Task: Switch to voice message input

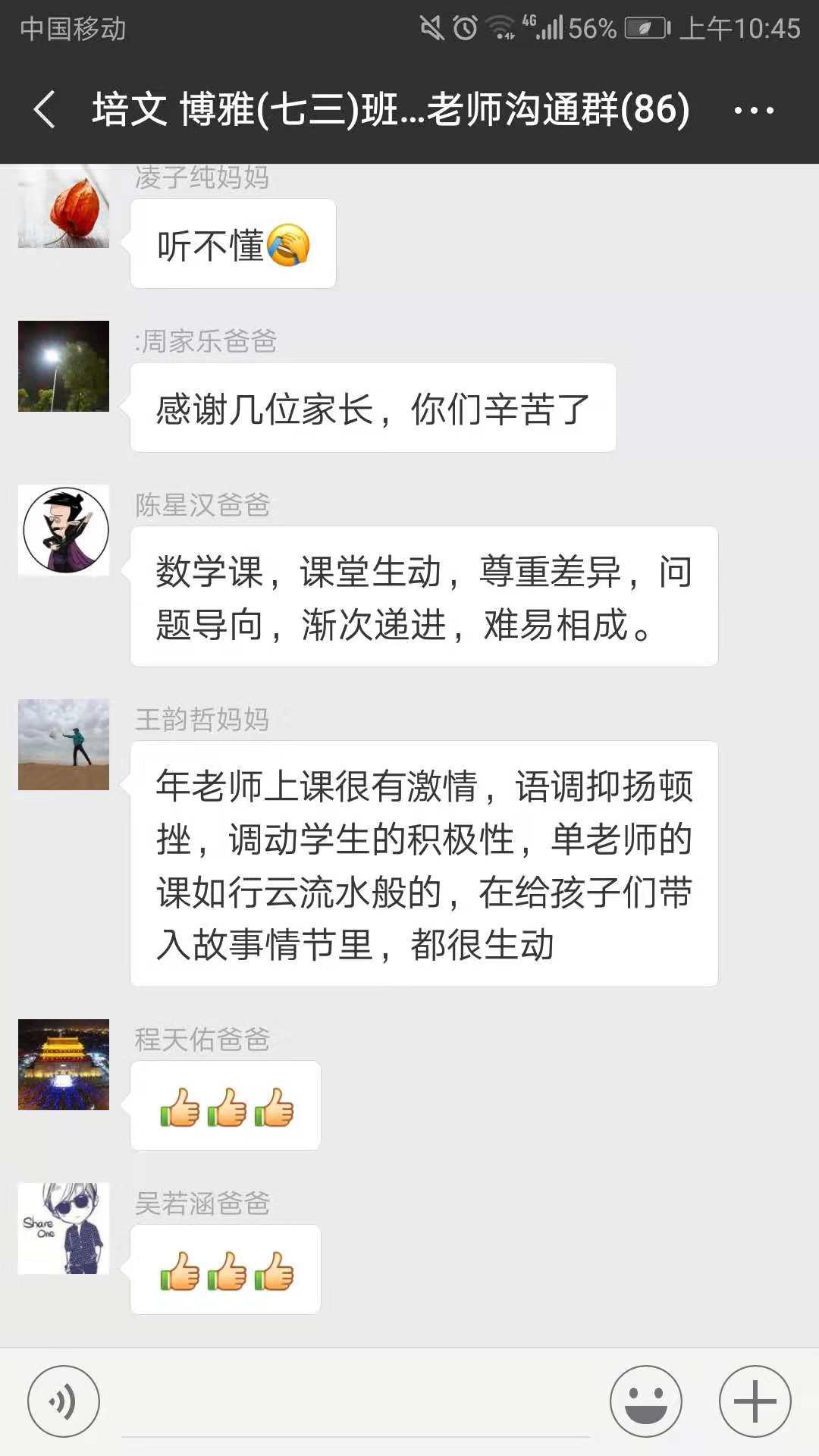Action: click(64, 1401)
